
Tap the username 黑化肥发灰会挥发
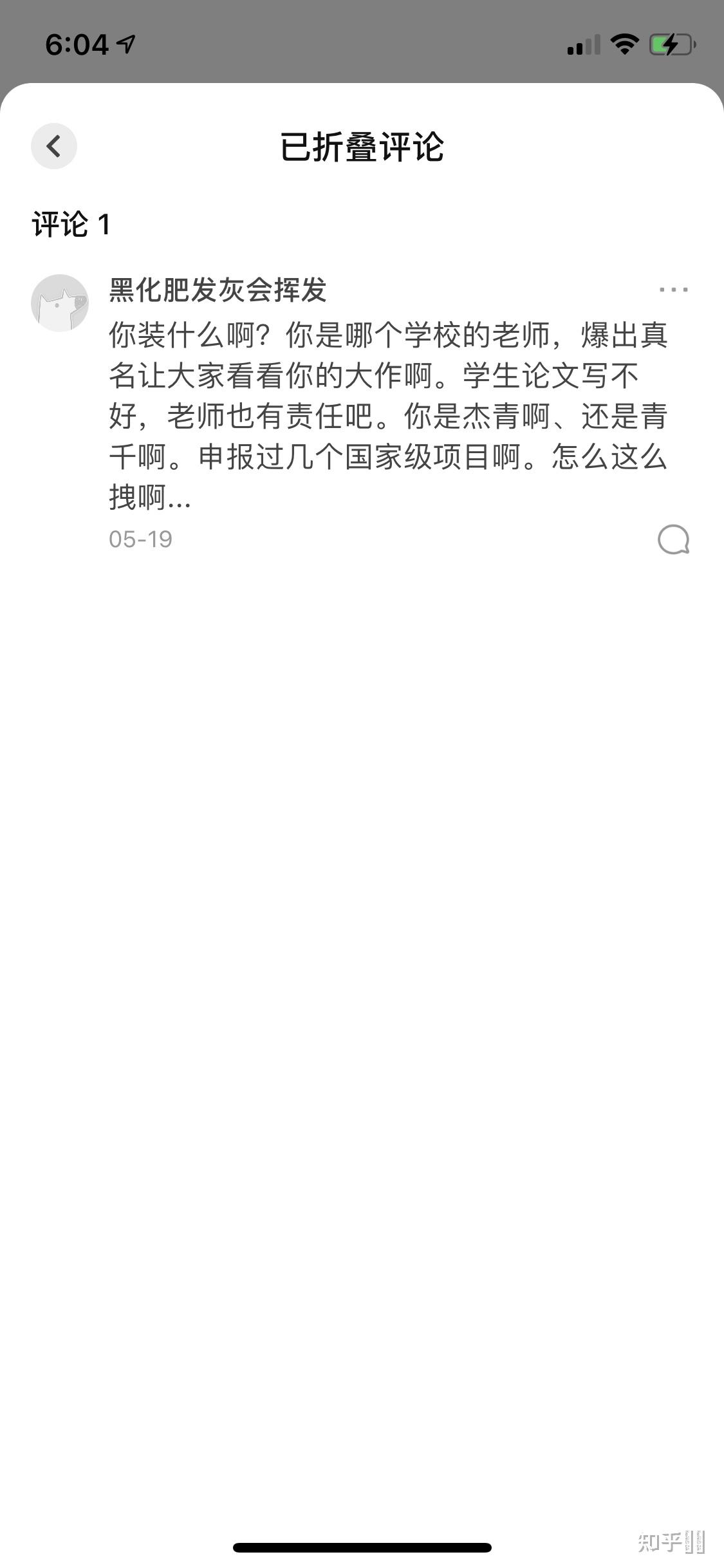pyautogui.click(x=218, y=290)
